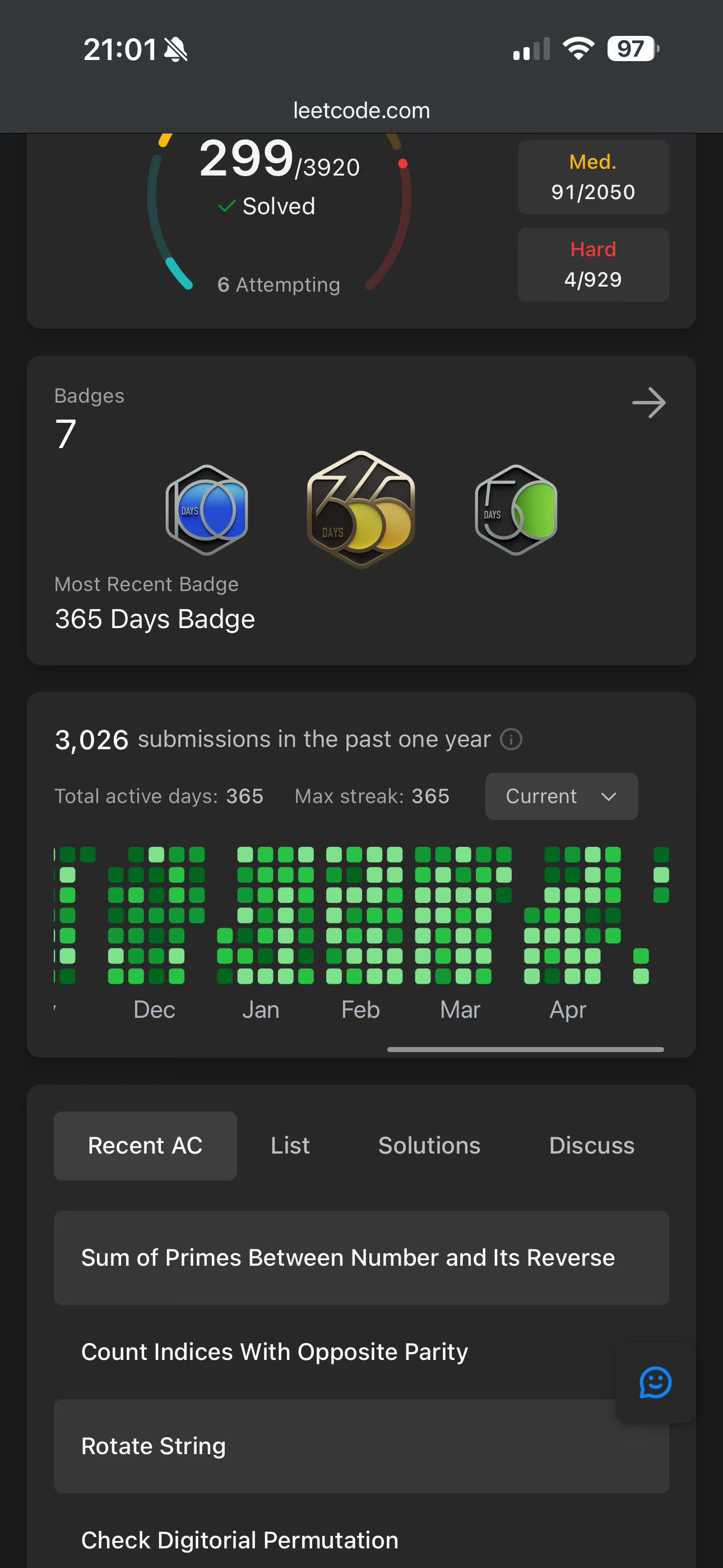Switch to the Discuss tab
This screenshot has height=1568, width=723.
(x=591, y=1146)
